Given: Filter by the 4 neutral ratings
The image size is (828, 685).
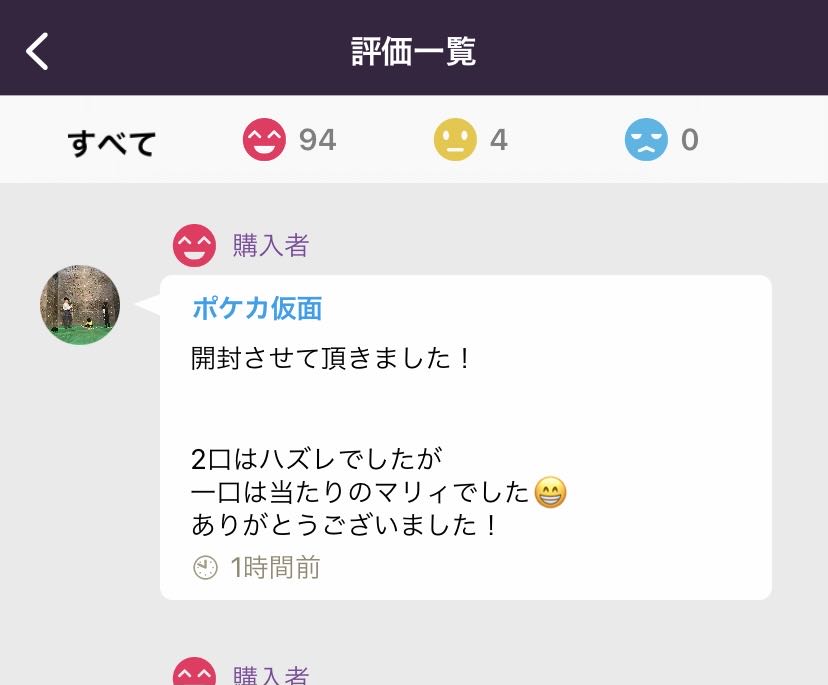Looking at the screenshot, I should (x=471, y=140).
